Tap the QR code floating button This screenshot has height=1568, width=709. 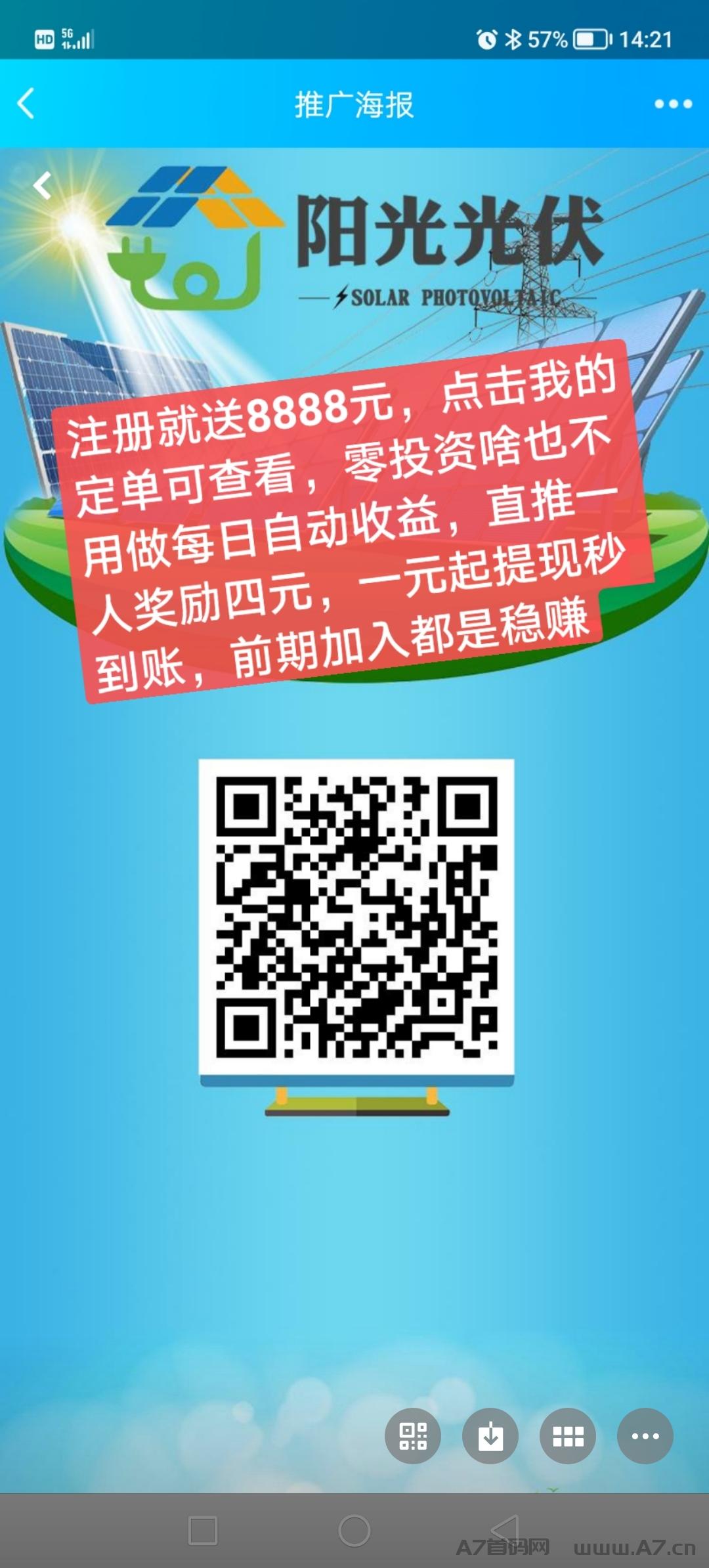click(x=413, y=1436)
